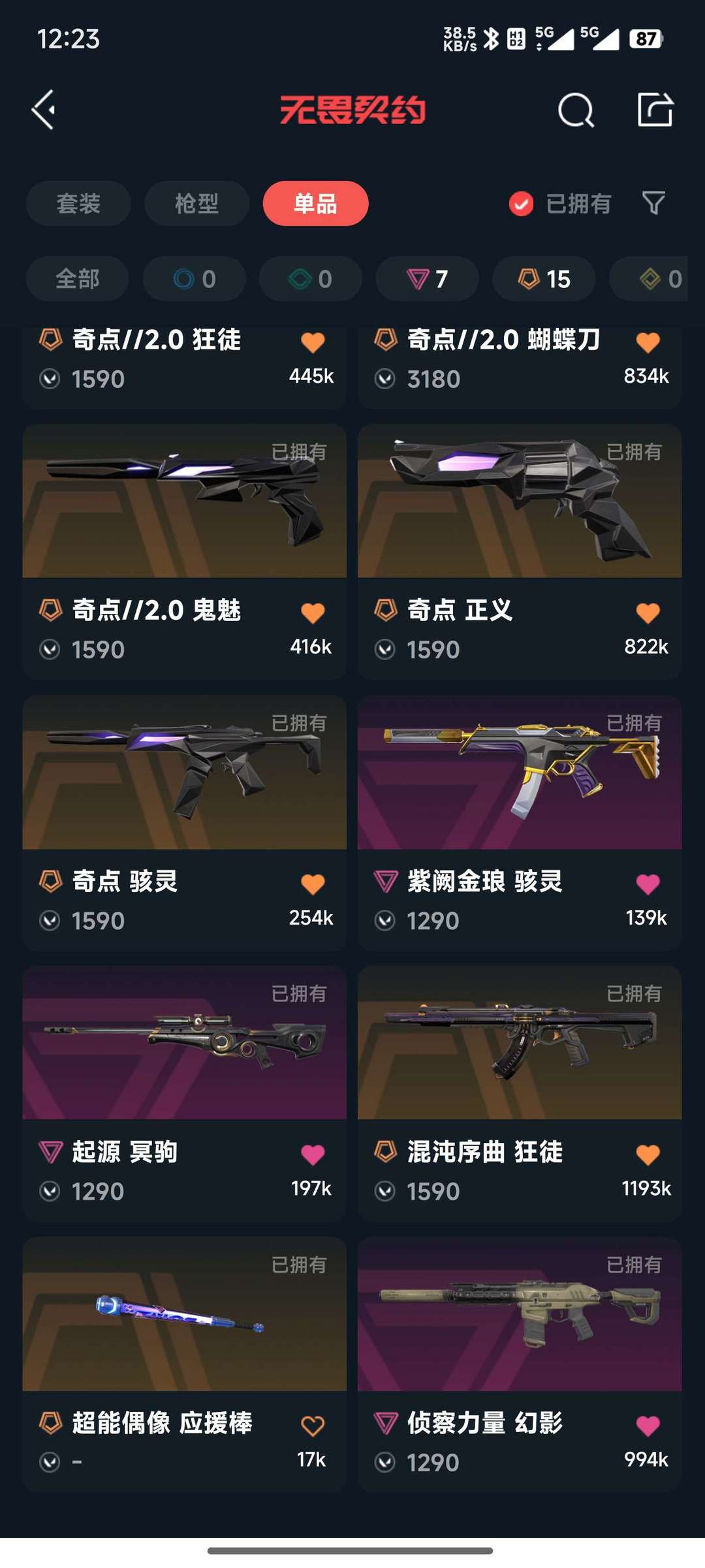Like the 超能偶像 应援棒 item

[x=313, y=1426]
